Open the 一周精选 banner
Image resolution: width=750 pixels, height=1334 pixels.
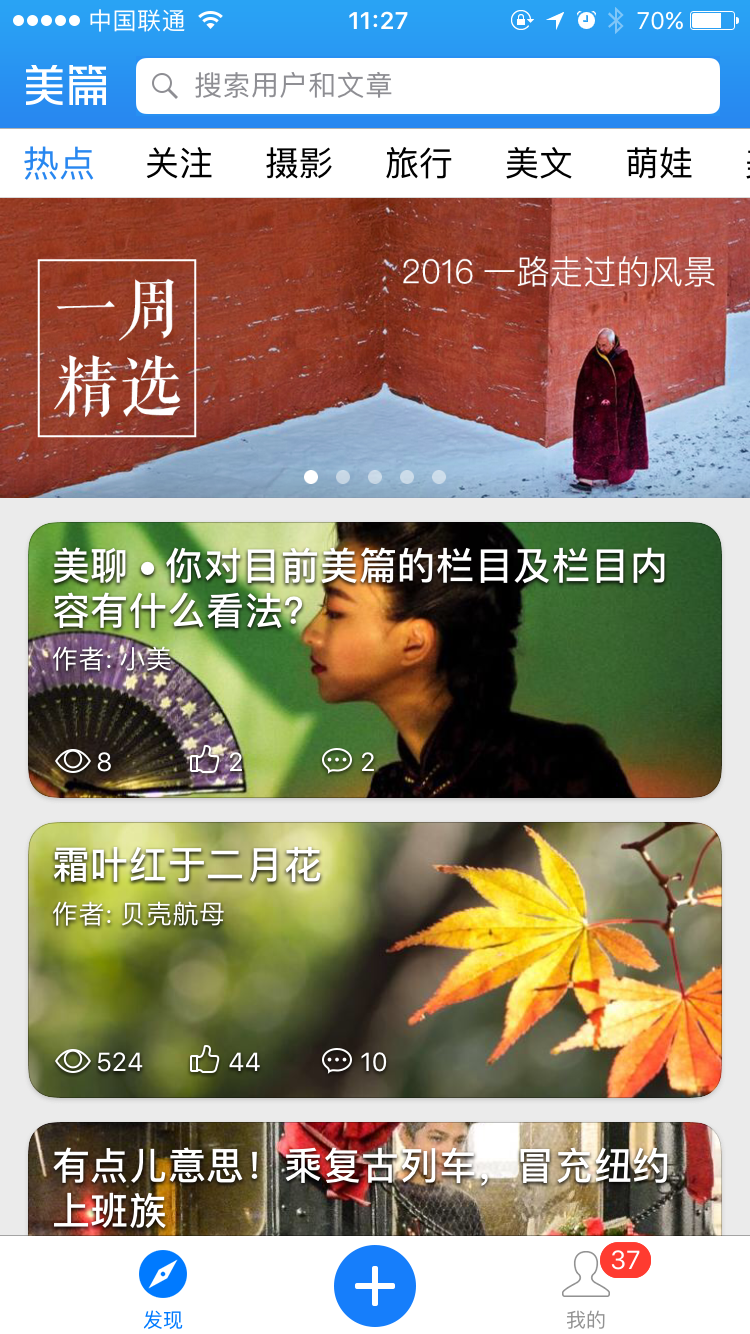tap(375, 347)
